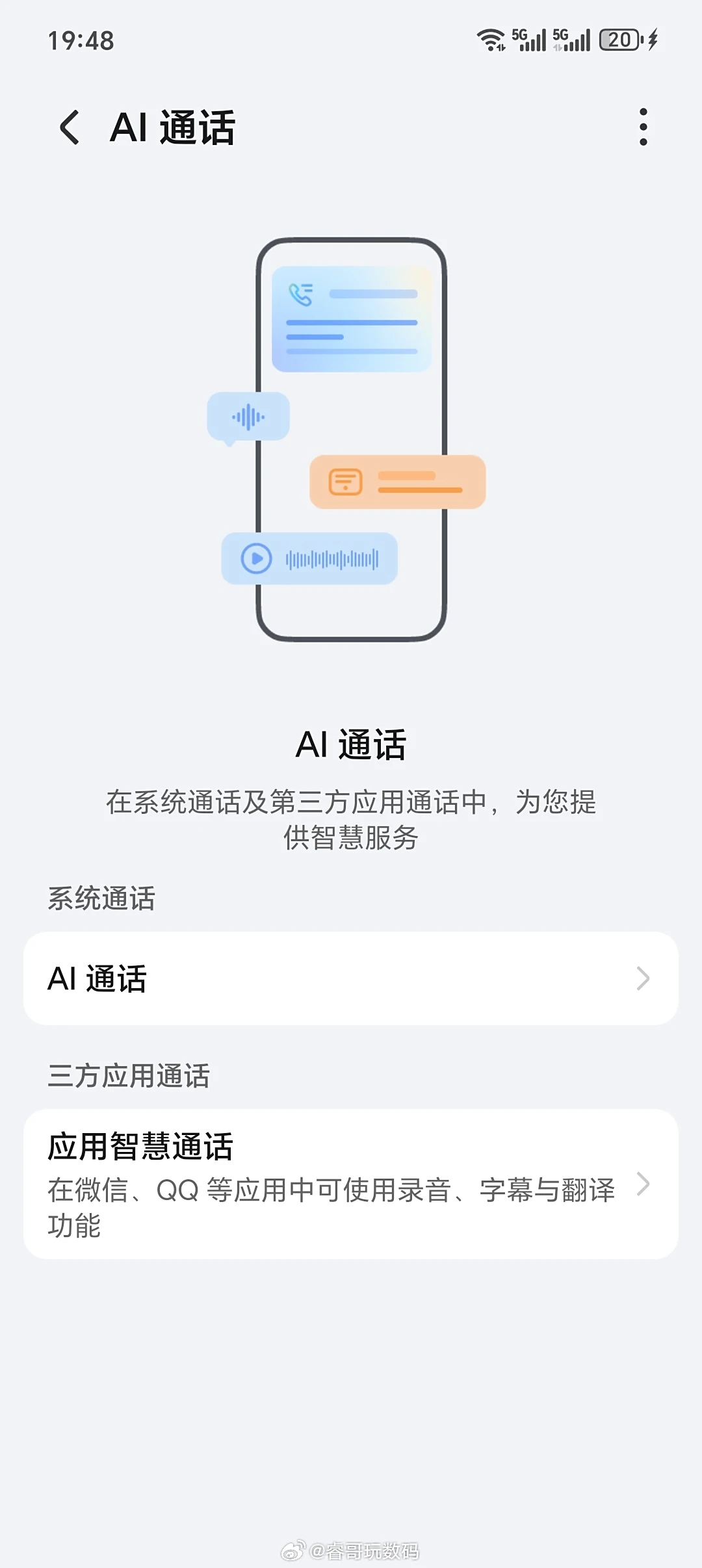This screenshot has height=1568, width=702.
Task: Go back from AI 通话 page
Action: coord(70,127)
